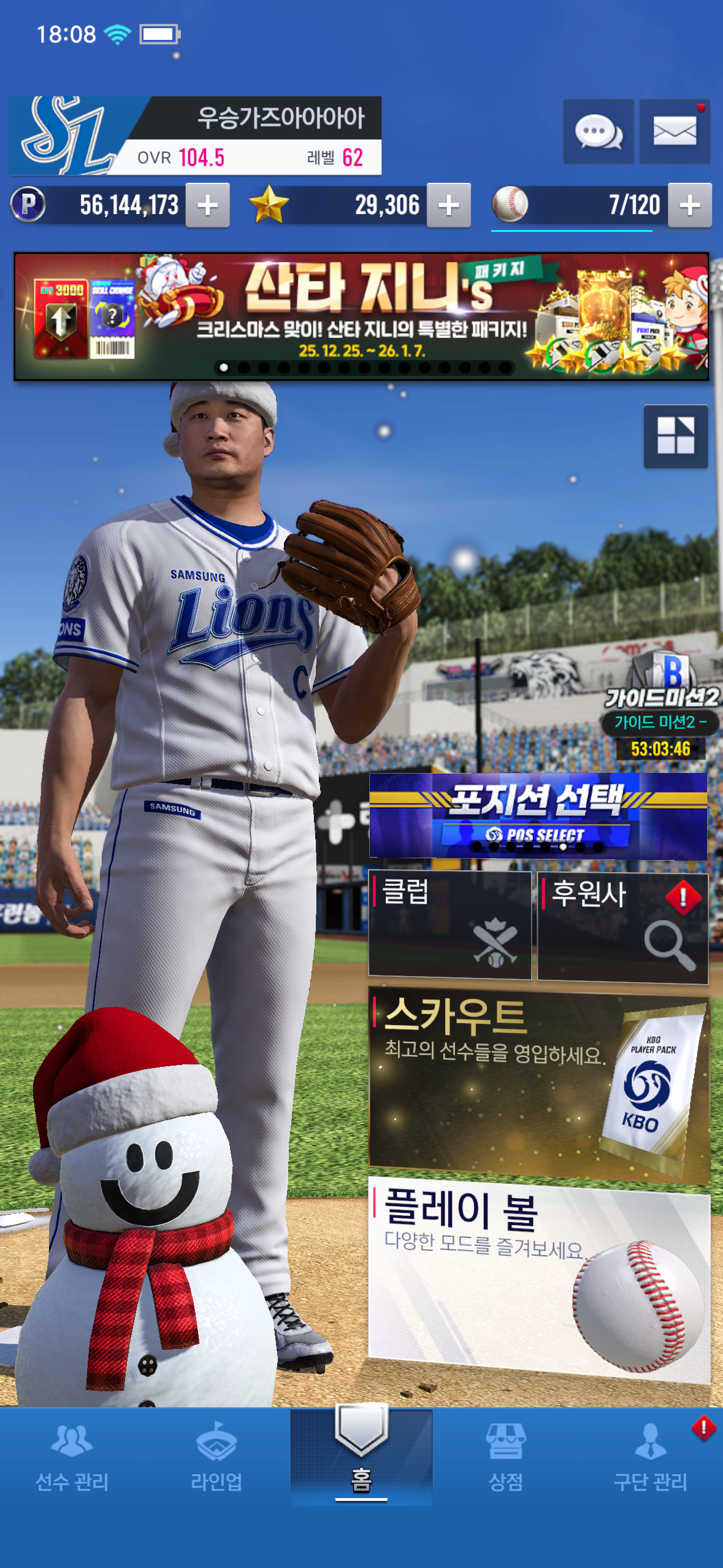Open the 클럽 club tile
Screen dimensions: 723x1568
click(449, 924)
